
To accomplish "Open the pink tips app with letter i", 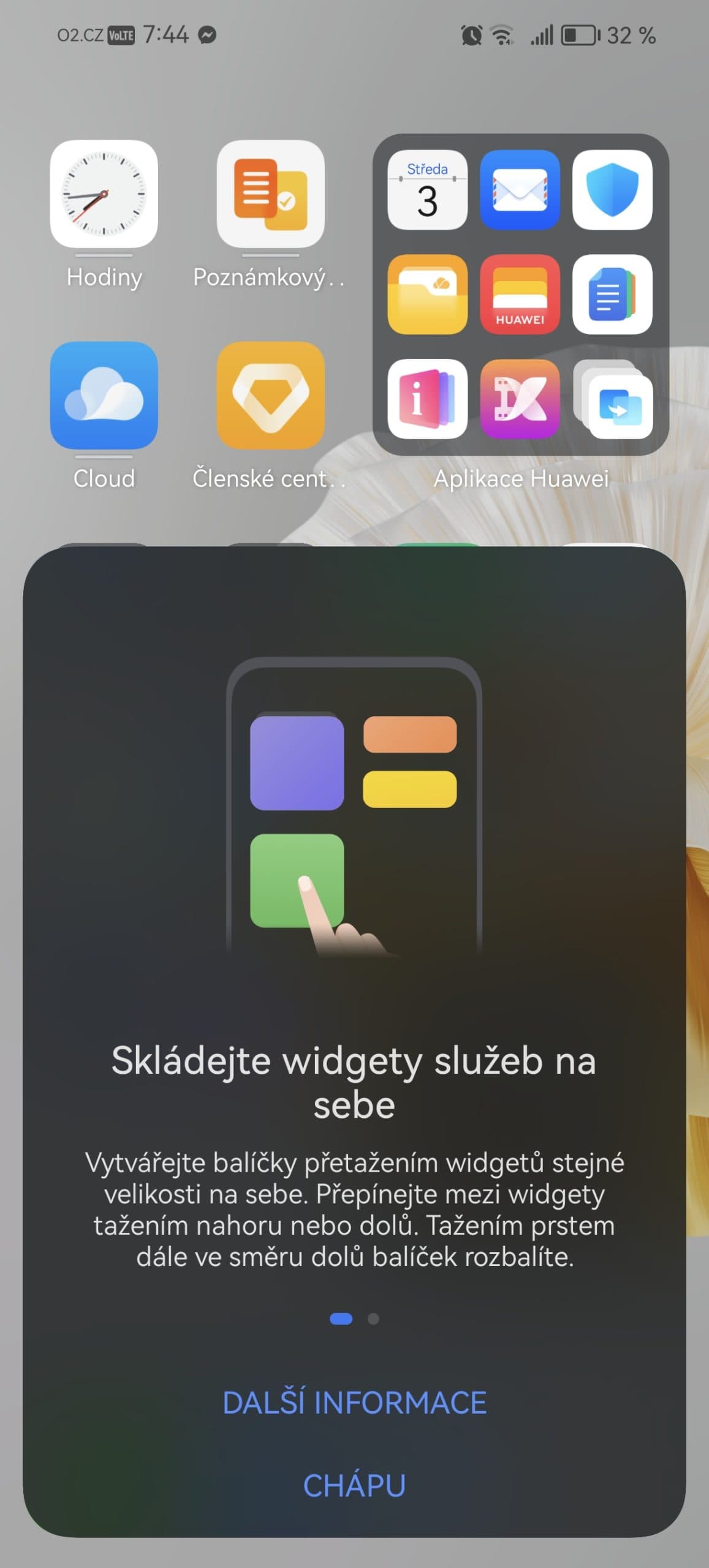I will [x=427, y=399].
